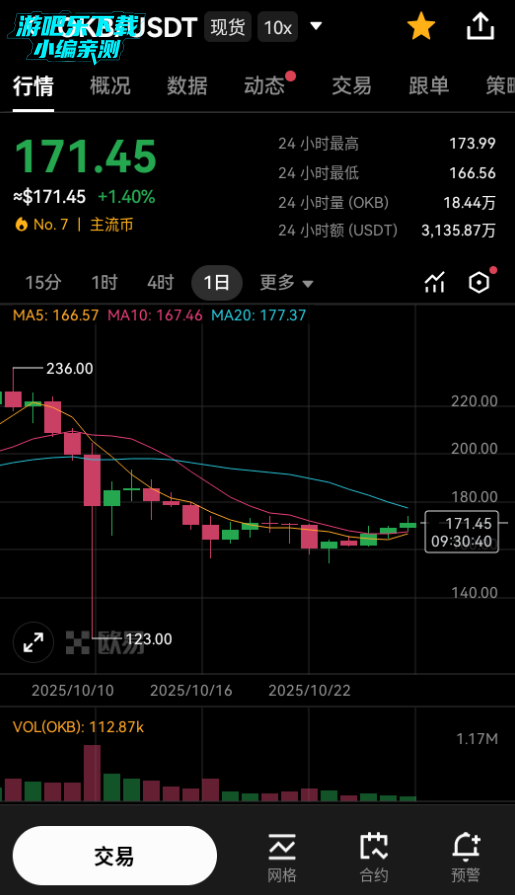This screenshot has width=515, height=895.
Task: Select the 1时 chart interval
Action: (104, 283)
